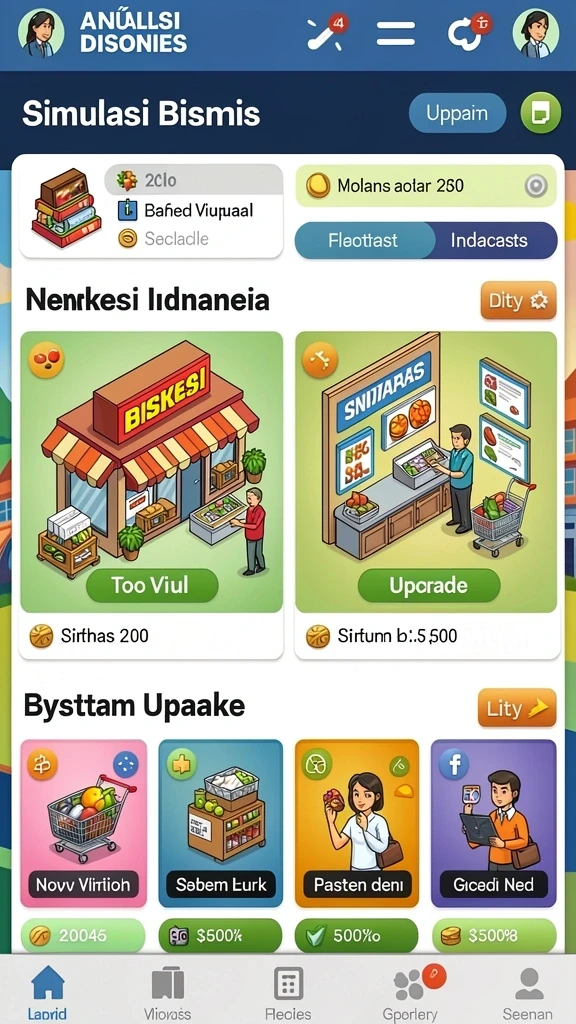Switch to the Seenan profile tab
This screenshot has width=576, height=1024.
tap(528, 993)
